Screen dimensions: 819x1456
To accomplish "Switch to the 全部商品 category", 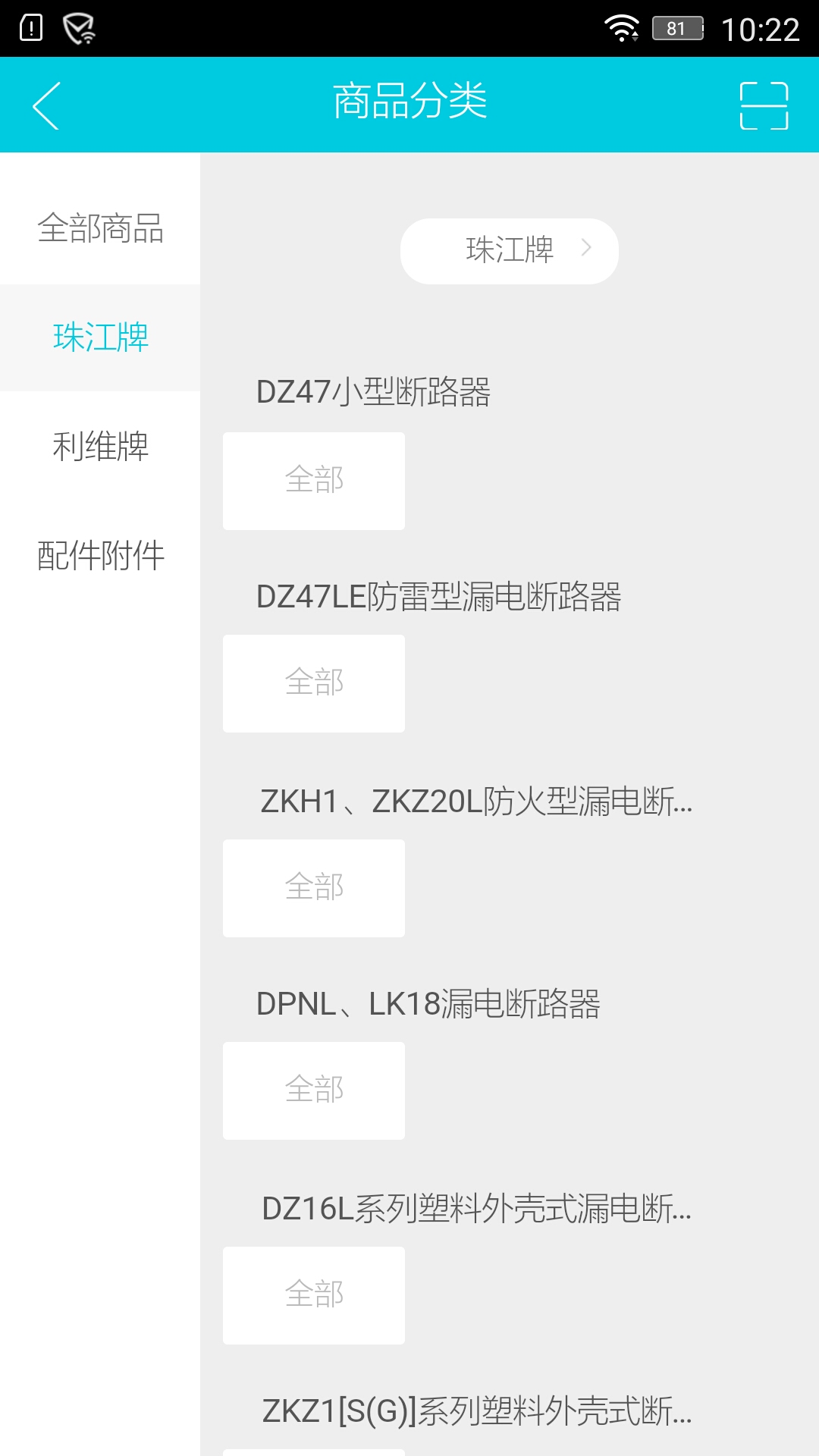I will click(x=100, y=228).
